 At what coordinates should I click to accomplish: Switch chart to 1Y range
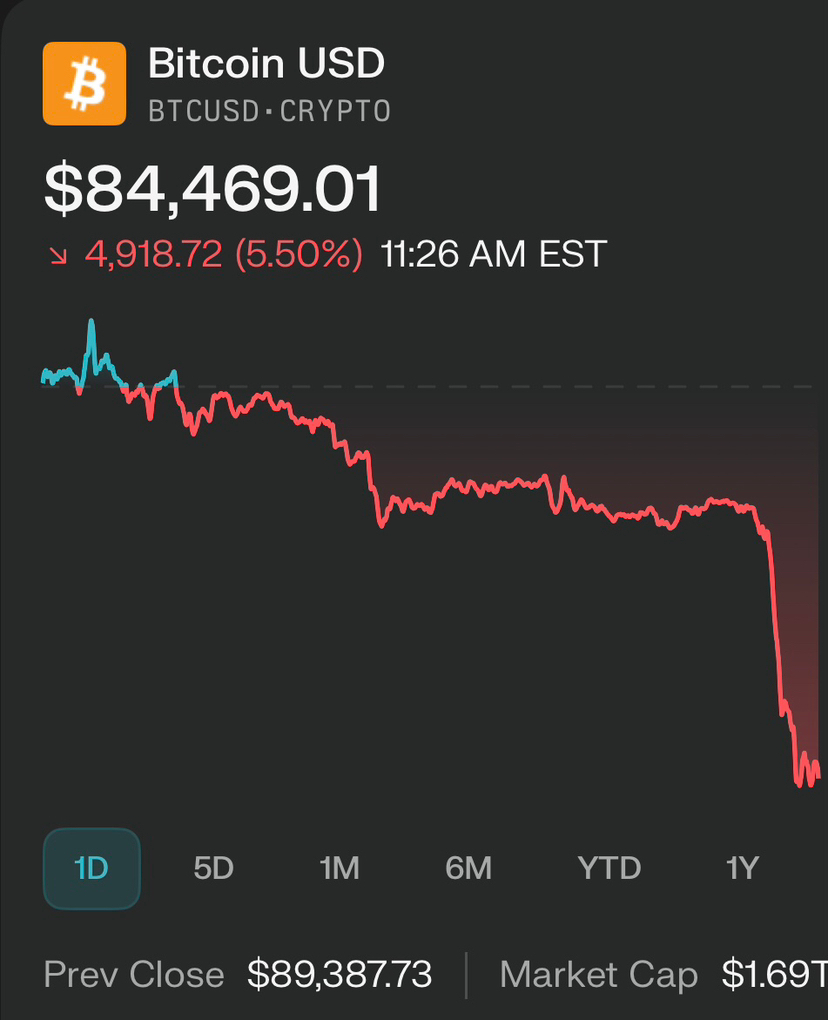[x=742, y=868]
